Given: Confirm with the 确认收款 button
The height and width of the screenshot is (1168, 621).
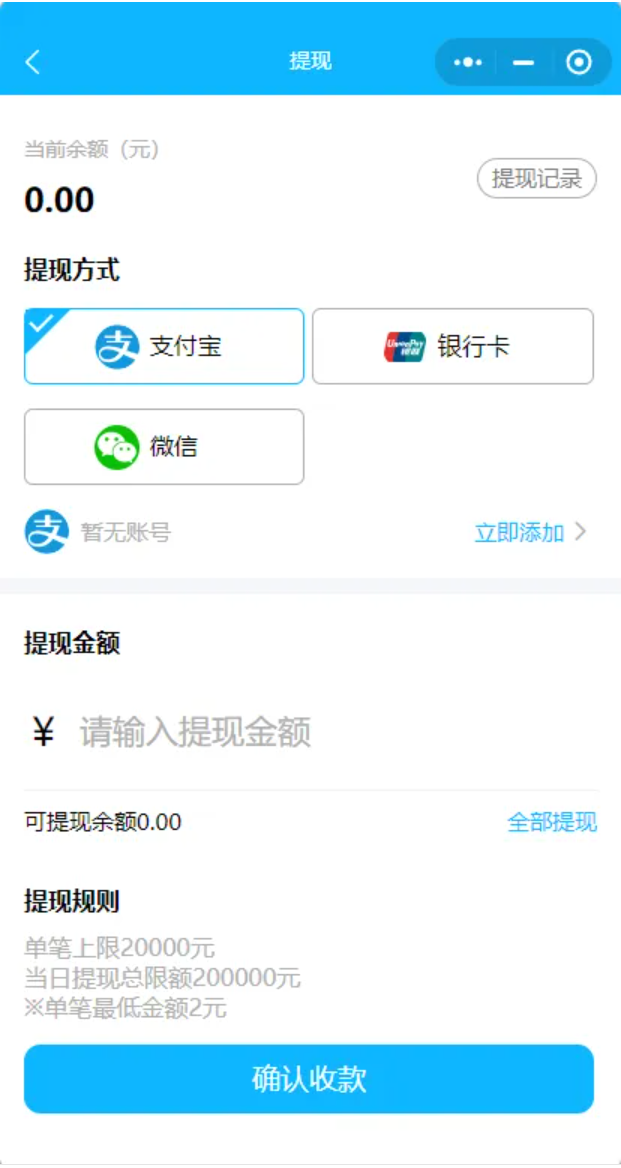Looking at the screenshot, I should [x=309, y=1079].
